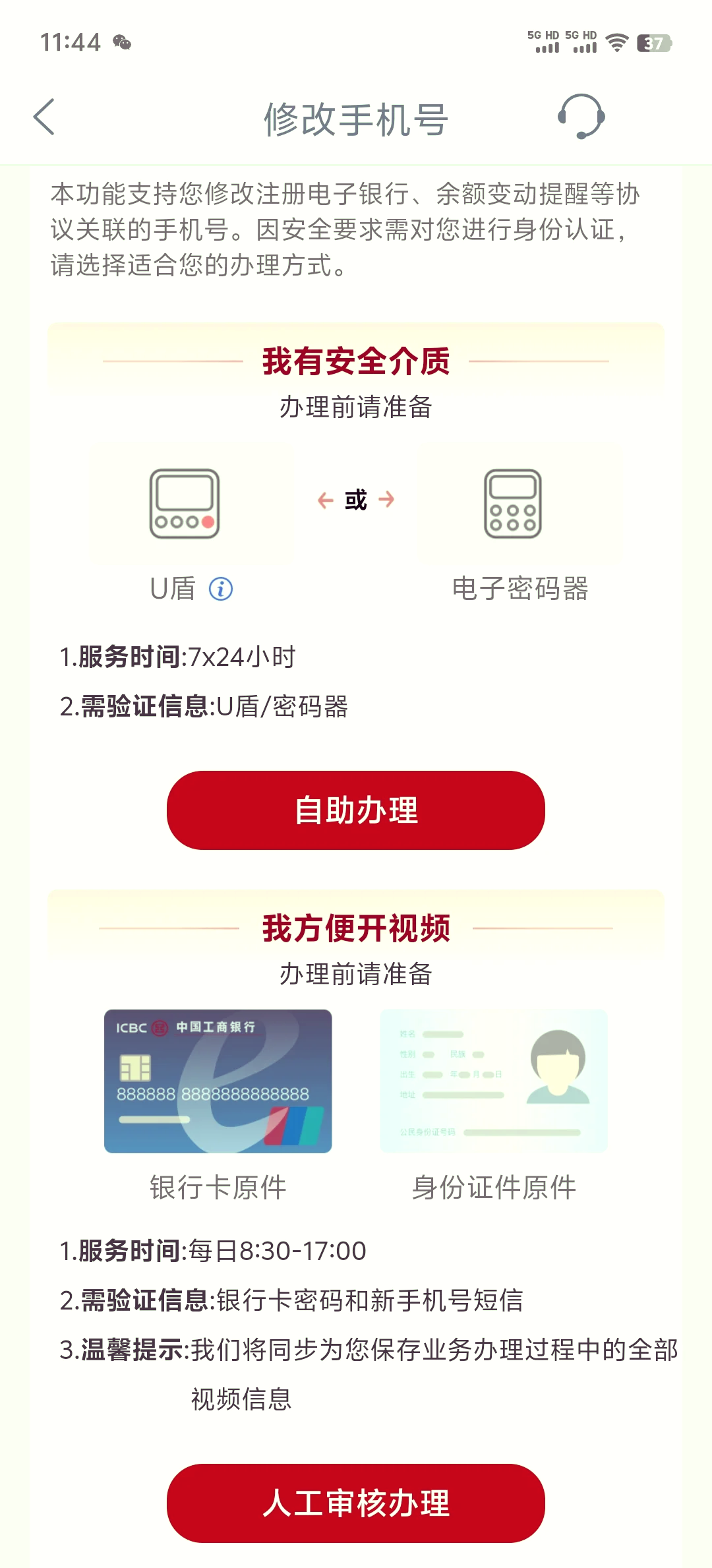Start 自助办理 self-service process
This screenshot has width=712, height=1568.
pos(356,810)
